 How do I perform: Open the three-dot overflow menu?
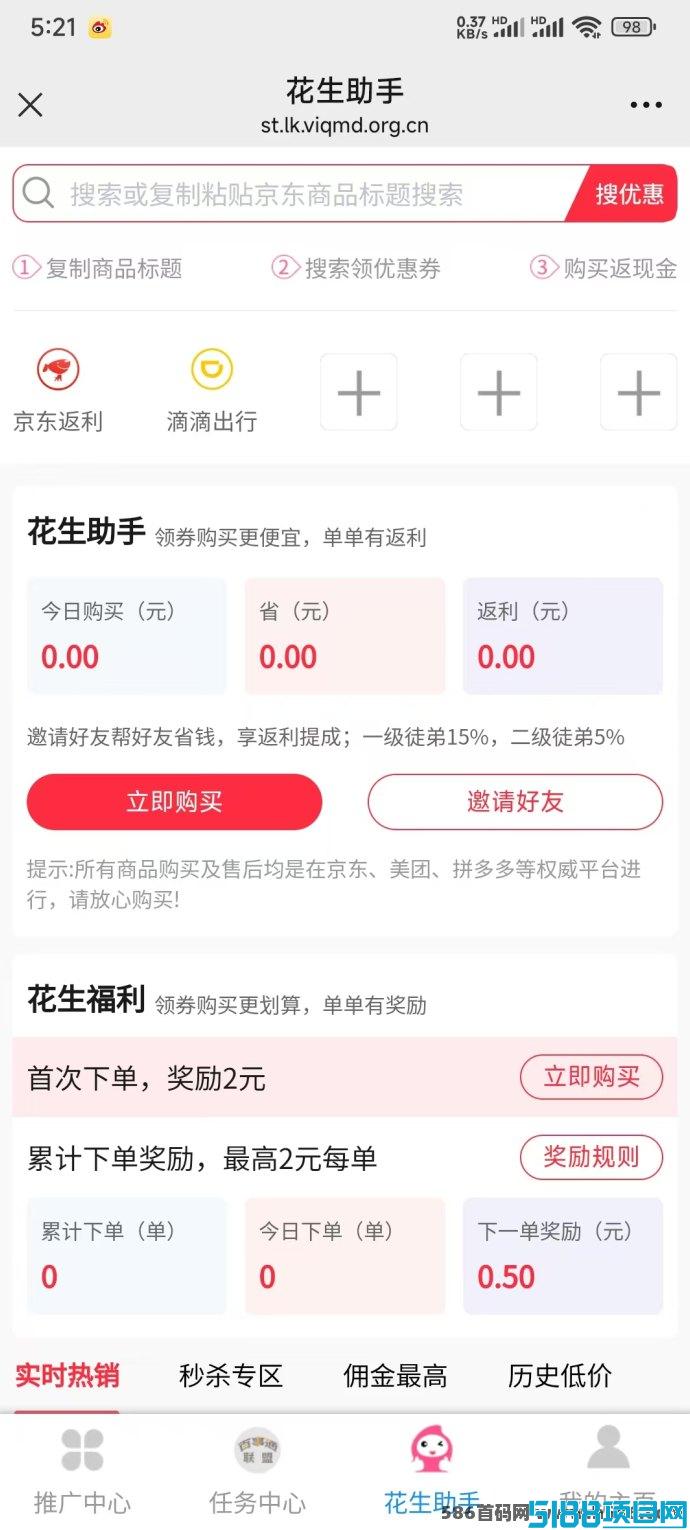click(x=646, y=105)
